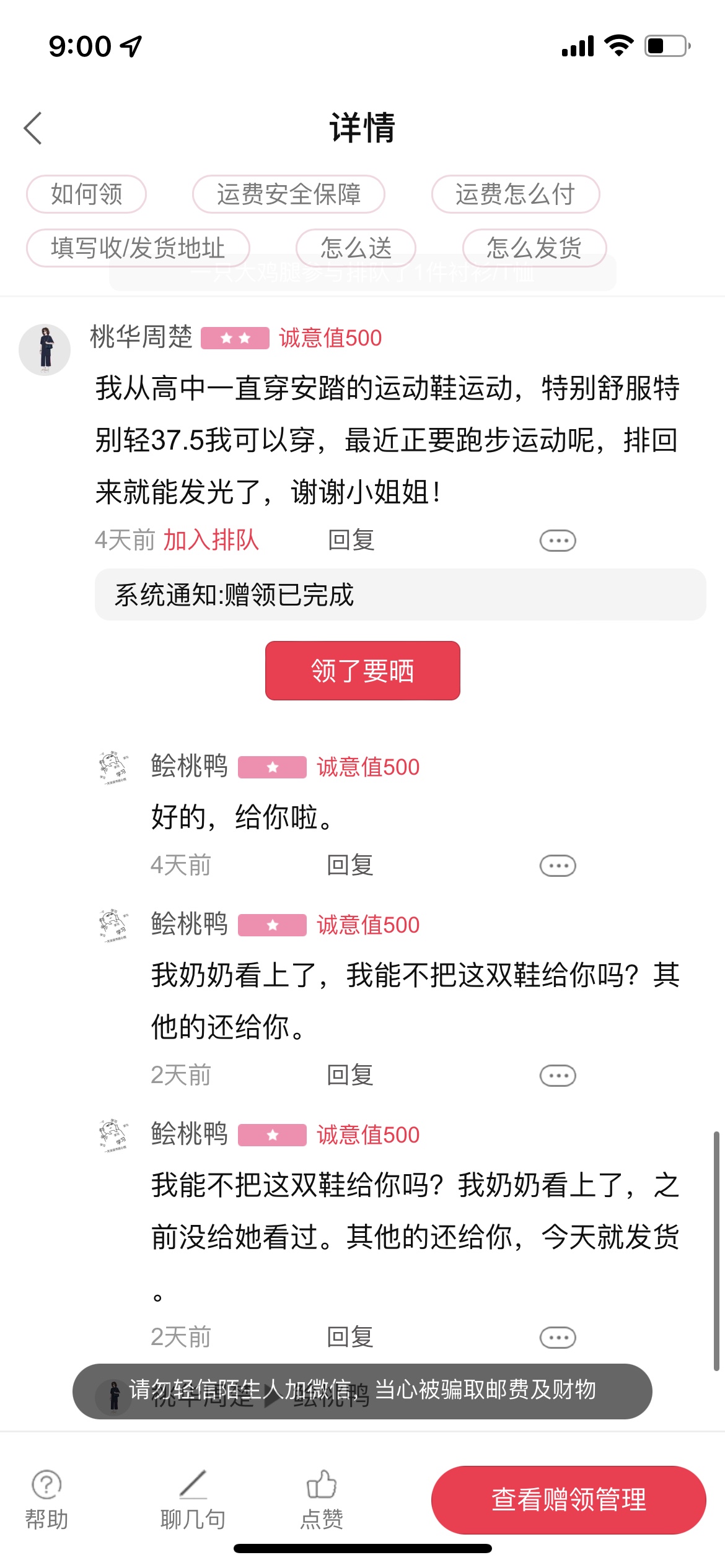Open more options on the 今天就发货 comment

coord(558,1338)
